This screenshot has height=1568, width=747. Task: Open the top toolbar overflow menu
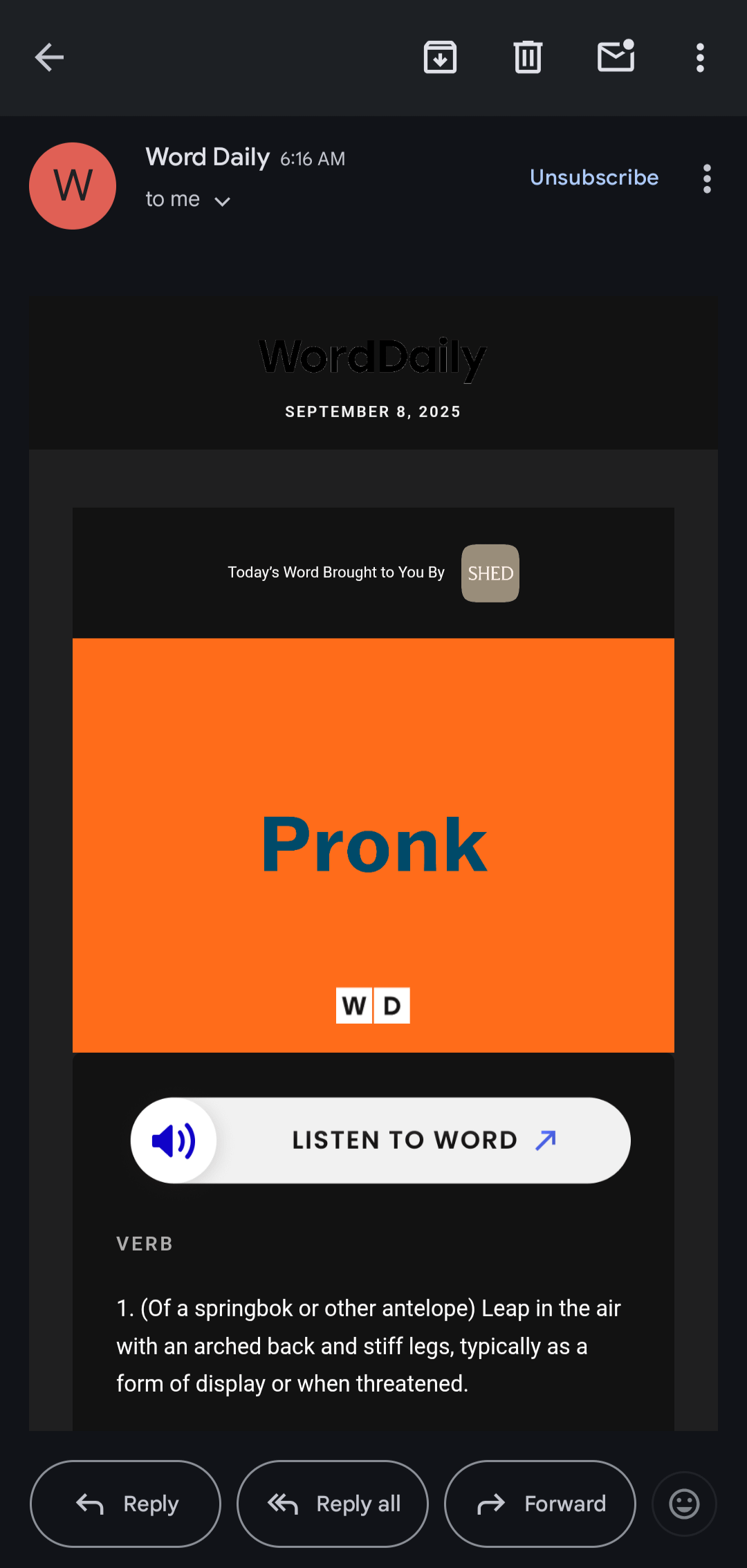[700, 57]
